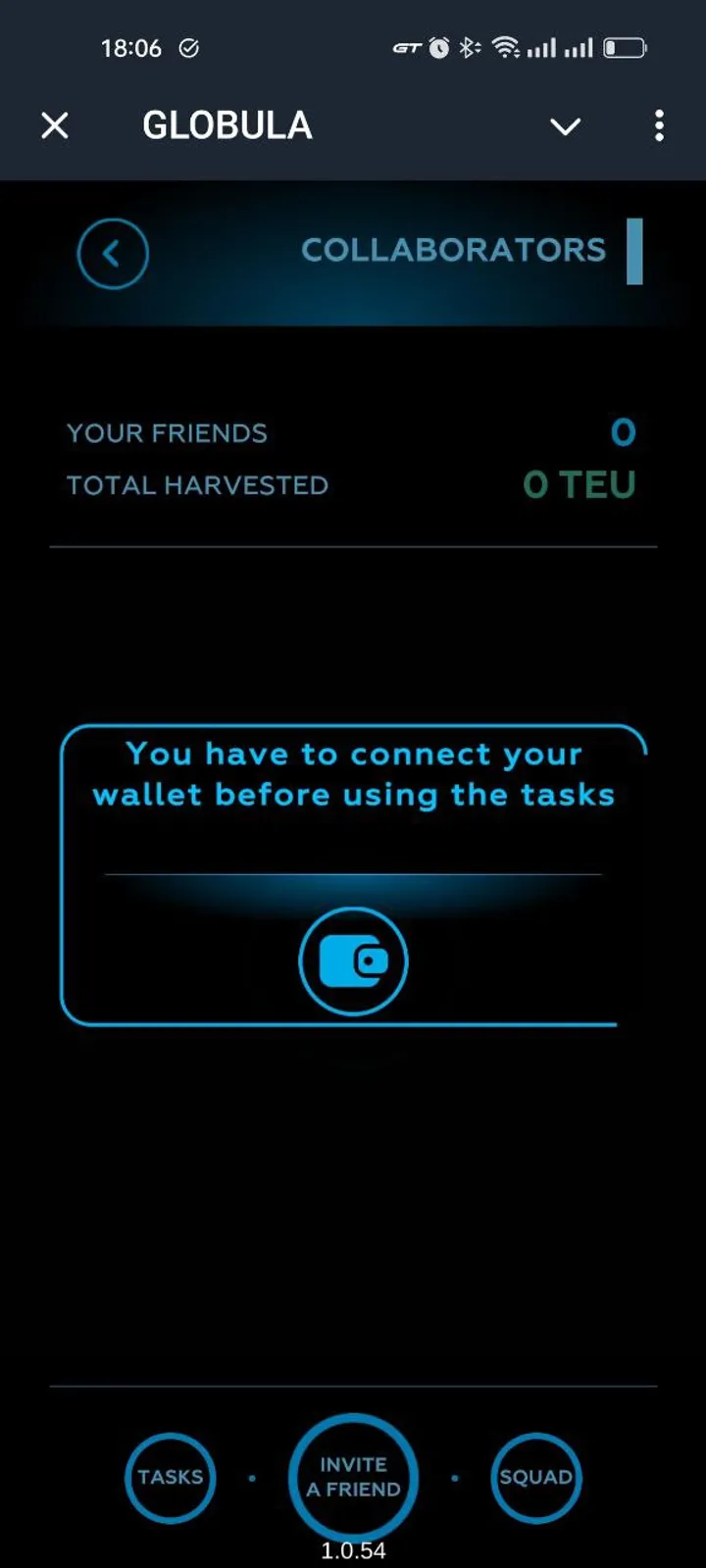Close the Globula mini app
The image size is (706, 1568).
55,125
